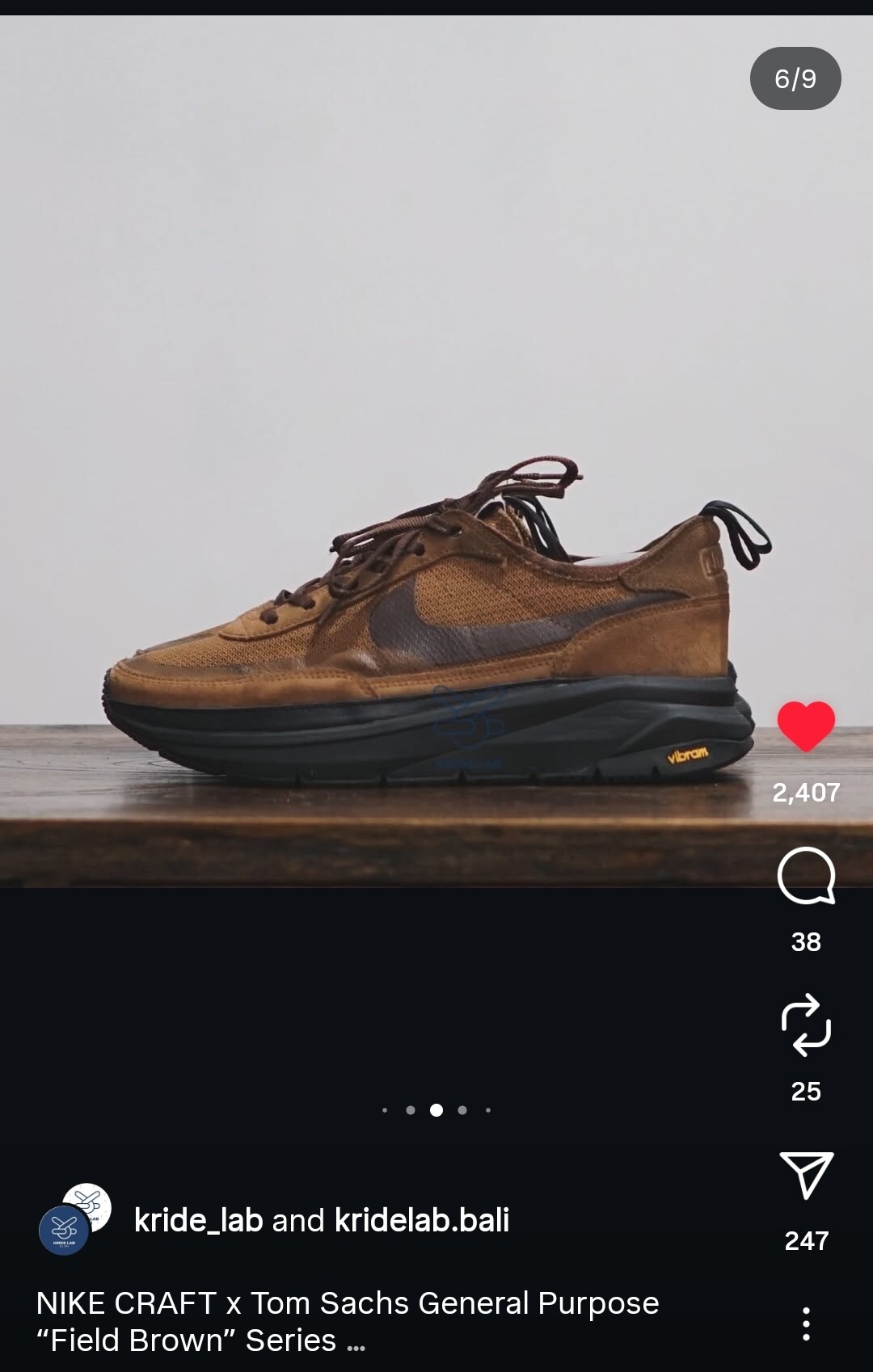The width and height of the screenshot is (873, 1372).
Task: Unlike the post via the red heart
Action: pyautogui.click(x=806, y=726)
